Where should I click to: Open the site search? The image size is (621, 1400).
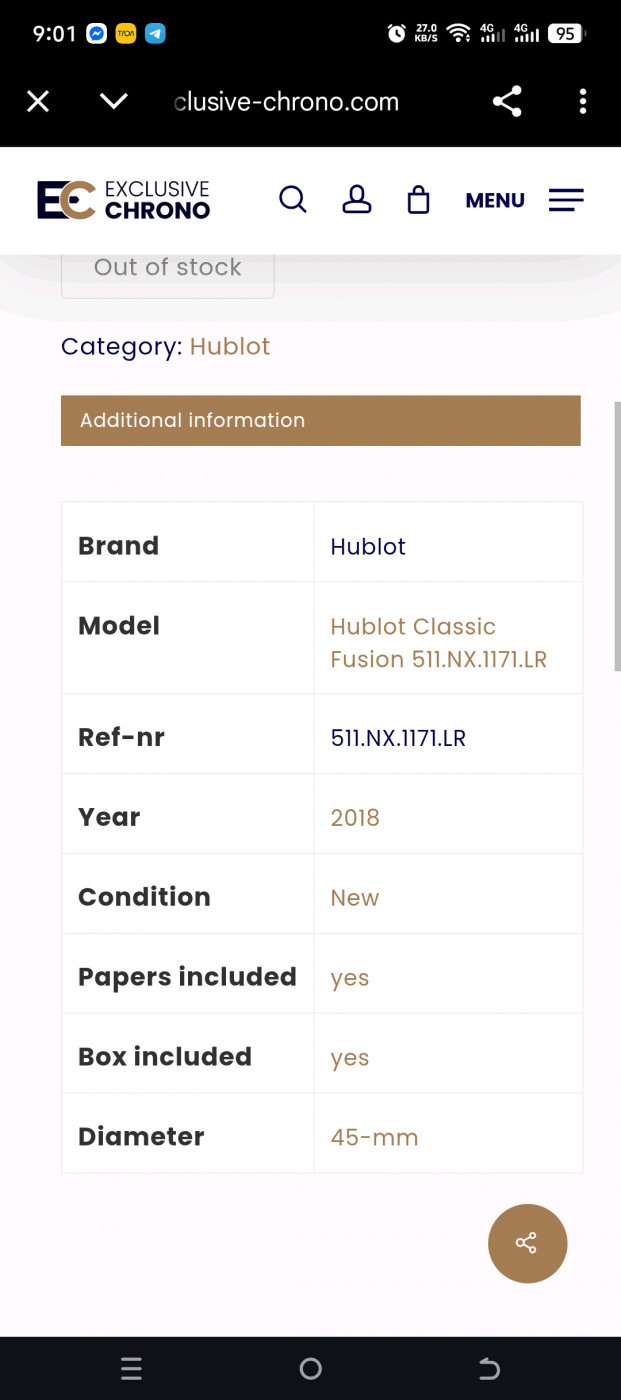292,200
